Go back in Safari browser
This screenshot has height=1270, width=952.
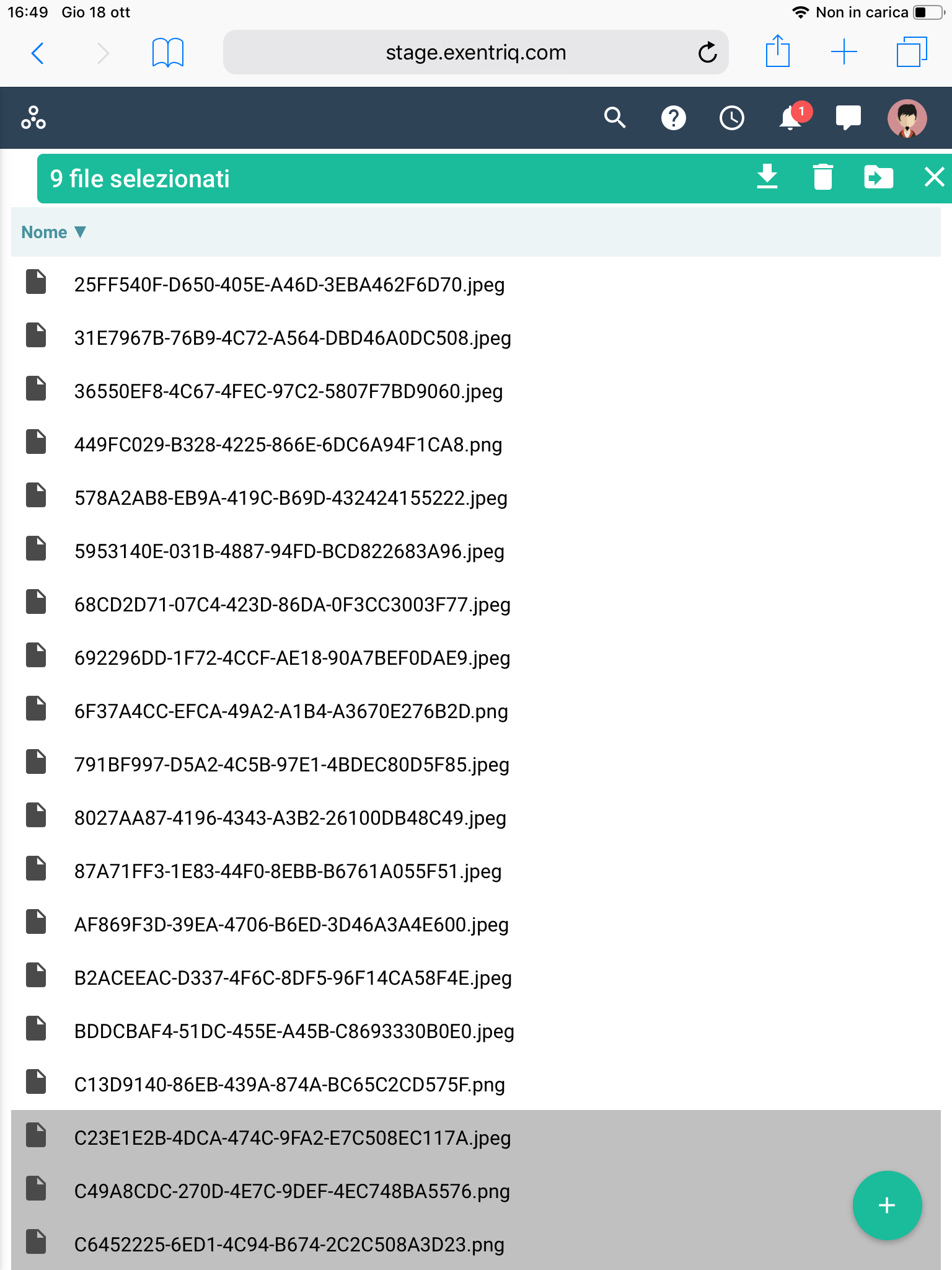[x=38, y=53]
